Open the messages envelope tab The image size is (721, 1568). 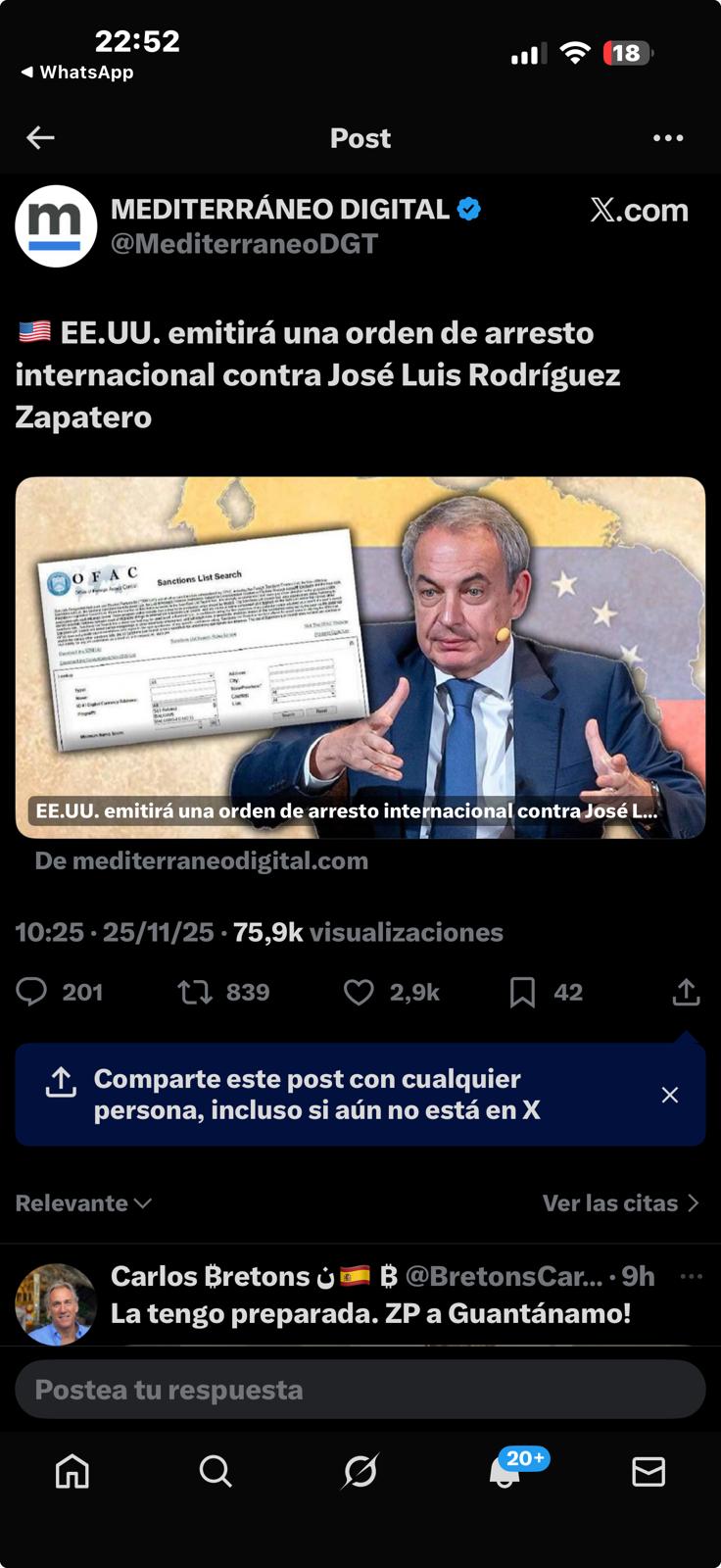(648, 1471)
